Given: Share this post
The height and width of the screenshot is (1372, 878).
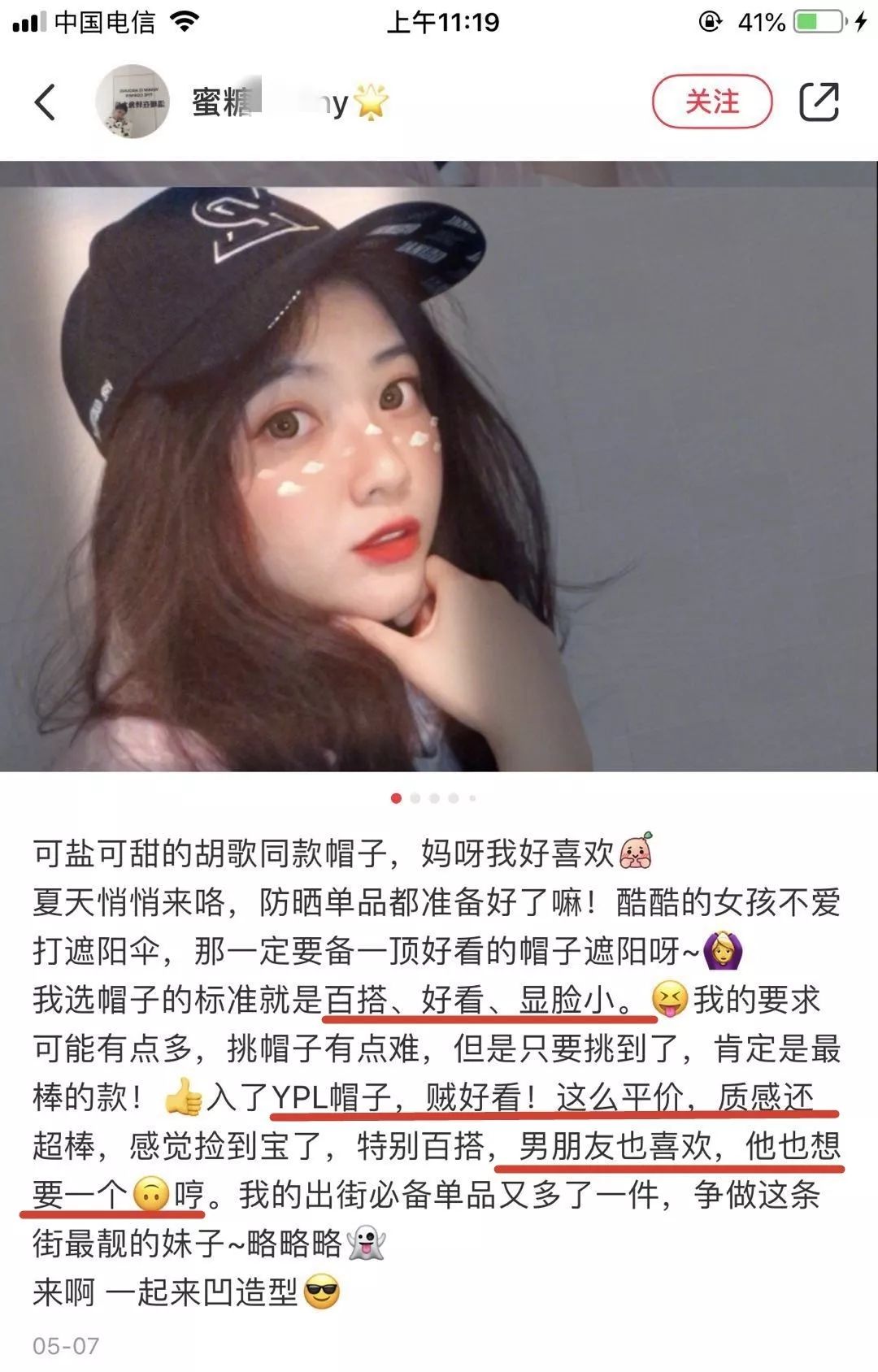Looking at the screenshot, I should pyautogui.click(x=818, y=102).
